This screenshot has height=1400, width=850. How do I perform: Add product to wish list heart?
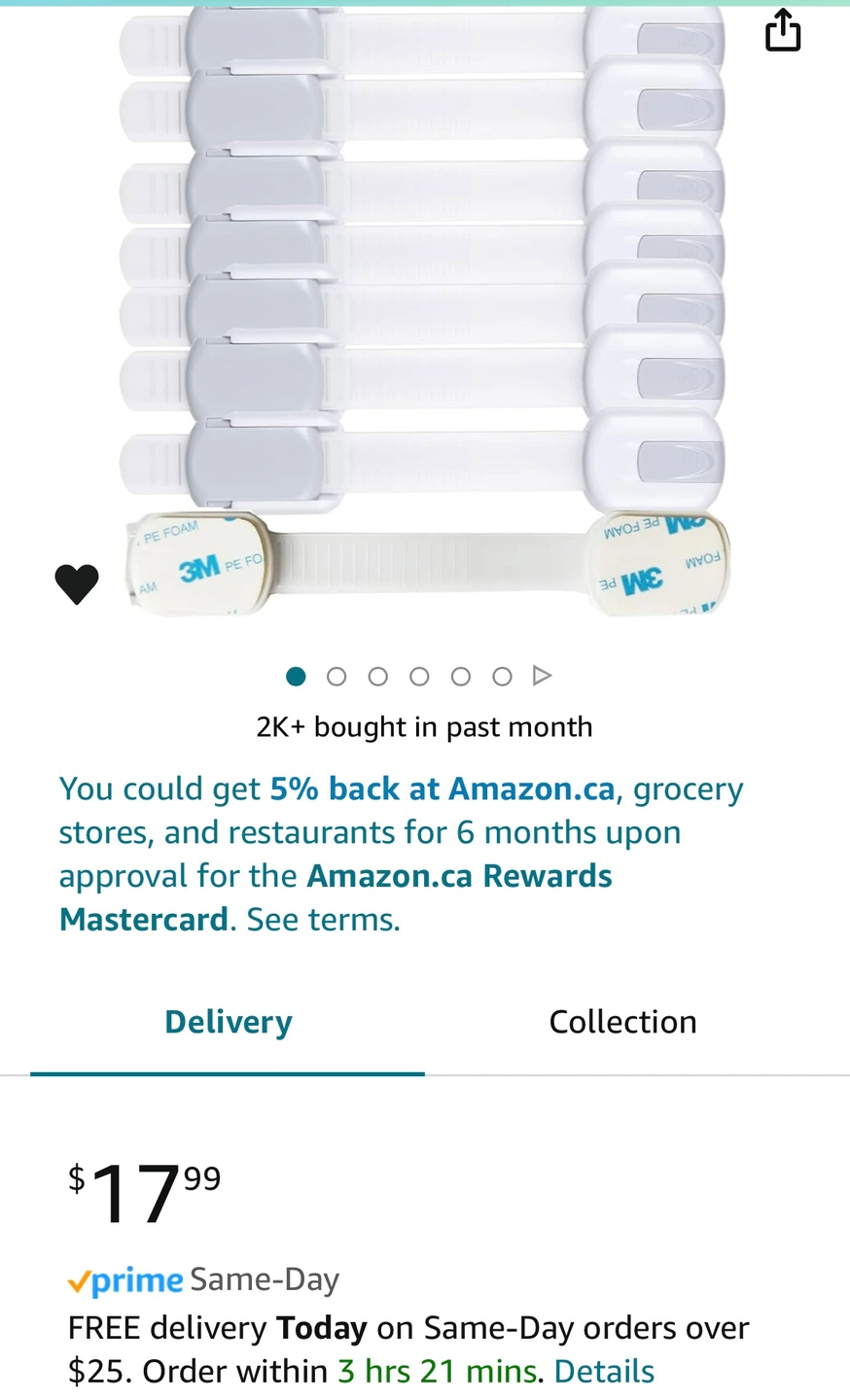click(x=77, y=583)
